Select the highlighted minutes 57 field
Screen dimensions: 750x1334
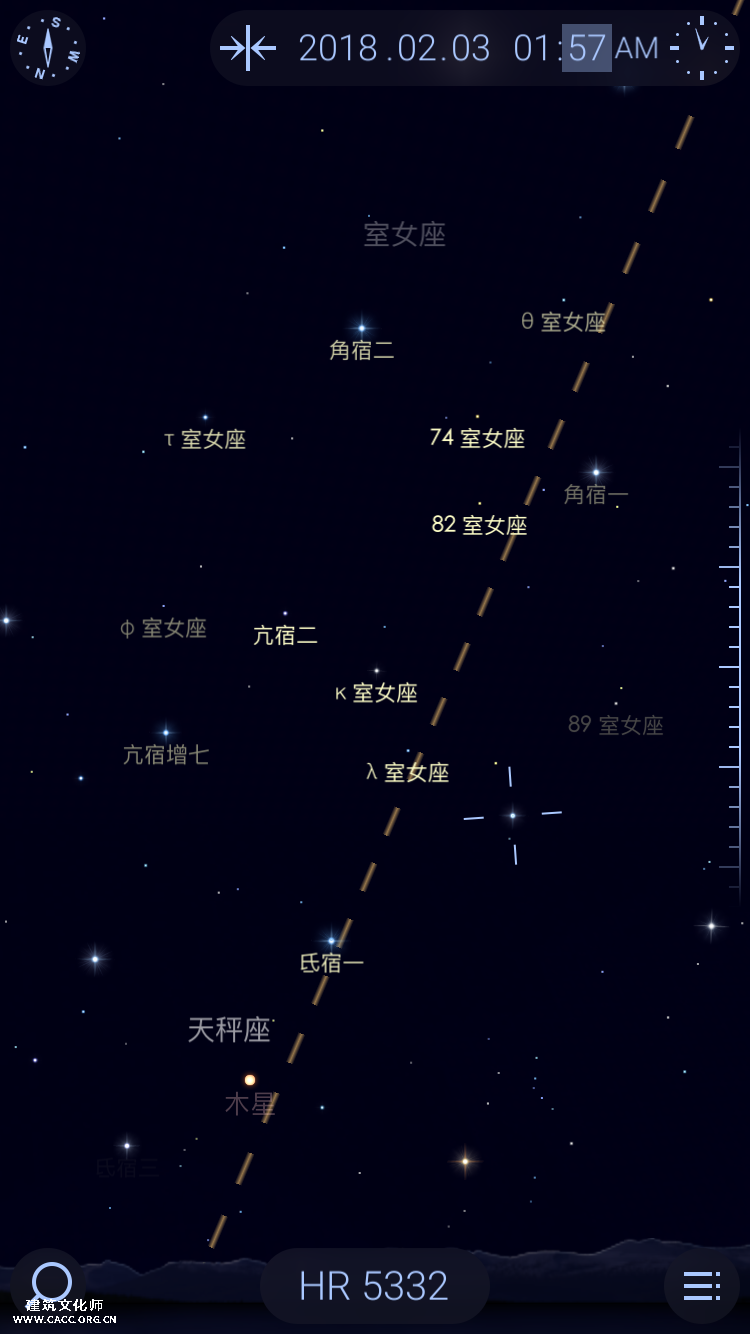coord(587,48)
